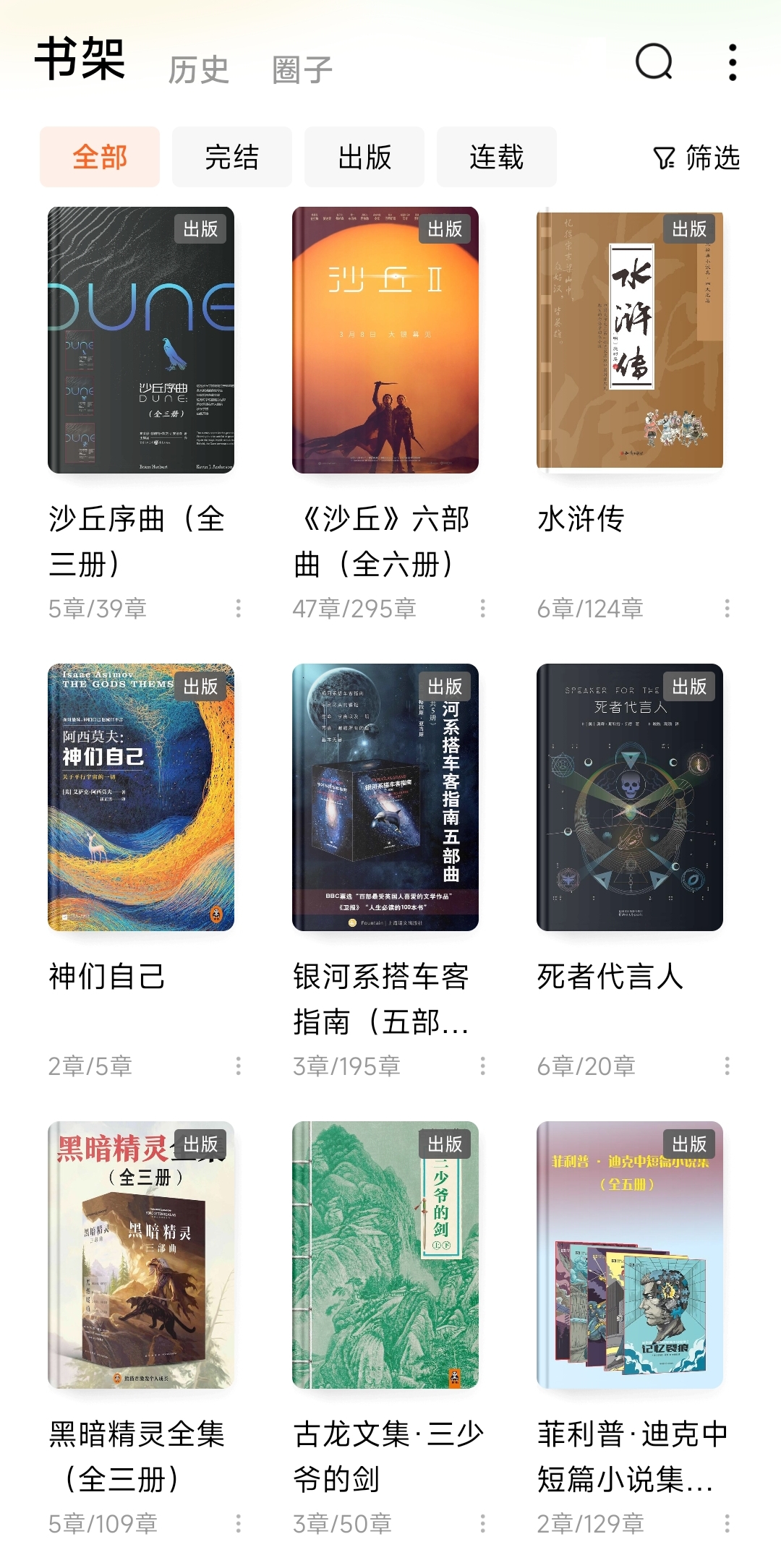This screenshot has height=1568, width=781.
Task: Open more options for 水浒传
Action: coord(727,608)
